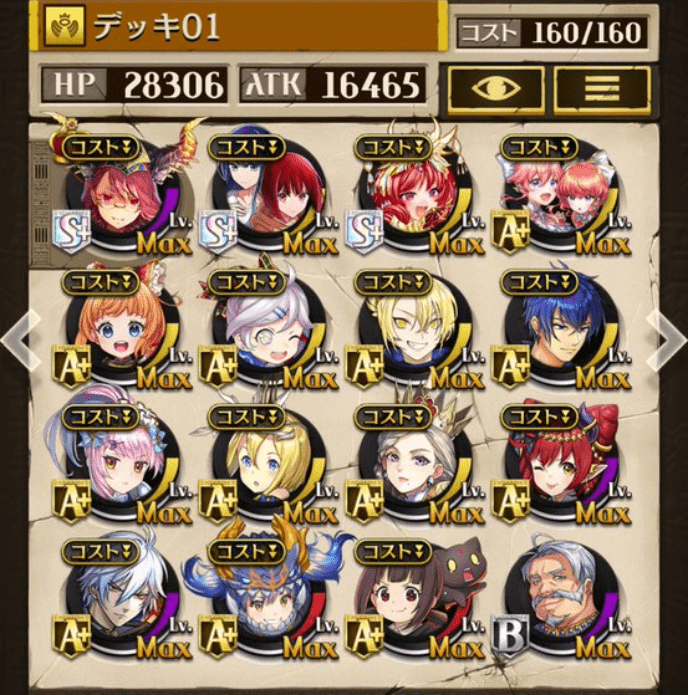
Task: Toggle the eye view button
Action: (x=496, y=90)
